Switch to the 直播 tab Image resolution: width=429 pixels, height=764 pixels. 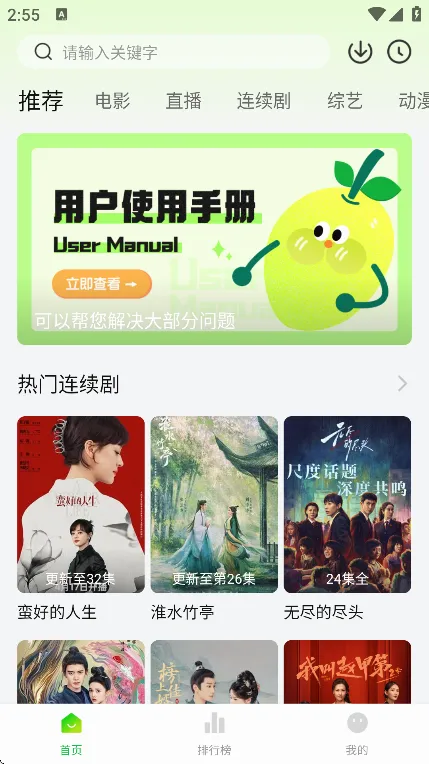point(184,101)
